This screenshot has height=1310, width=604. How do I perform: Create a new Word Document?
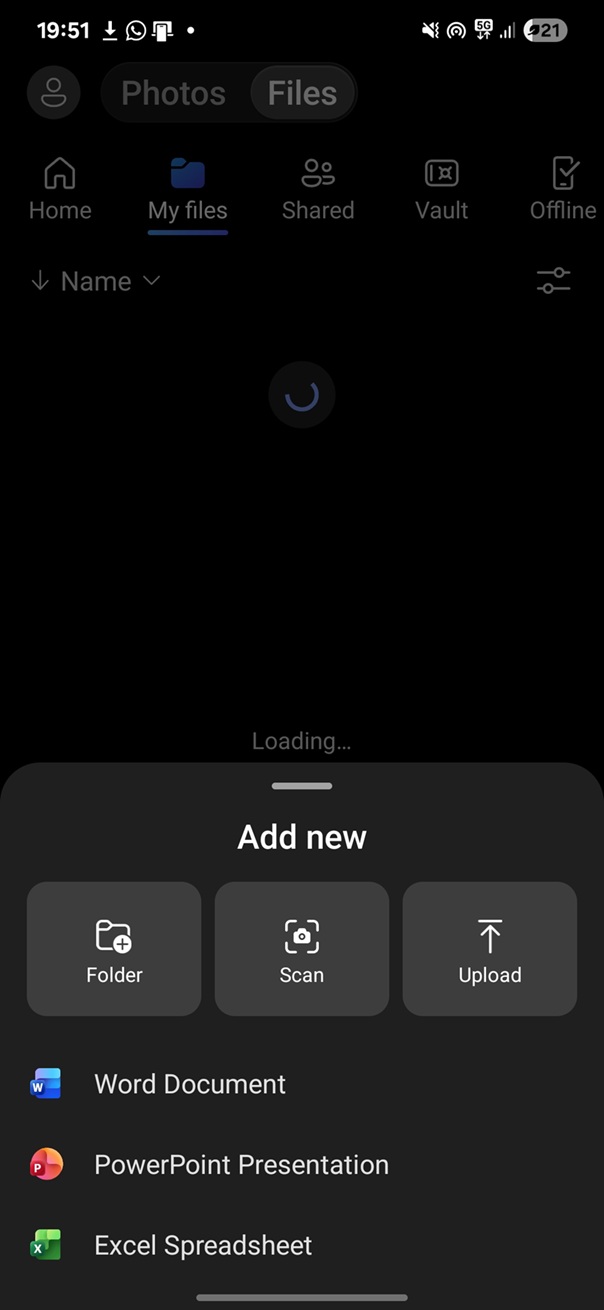pyautogui.click(x=190, y=1084)
